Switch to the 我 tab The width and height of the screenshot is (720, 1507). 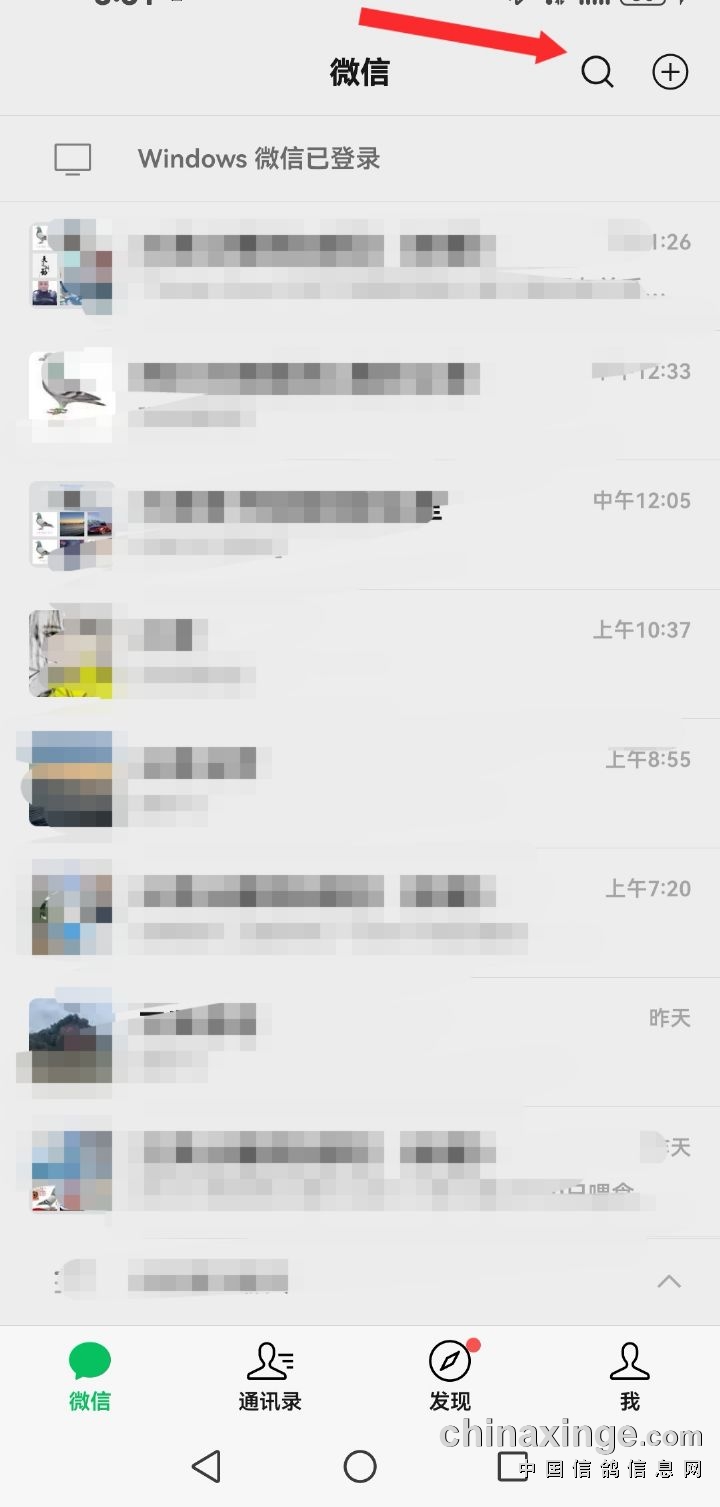pyautogui.click(x=629, y=1377)
